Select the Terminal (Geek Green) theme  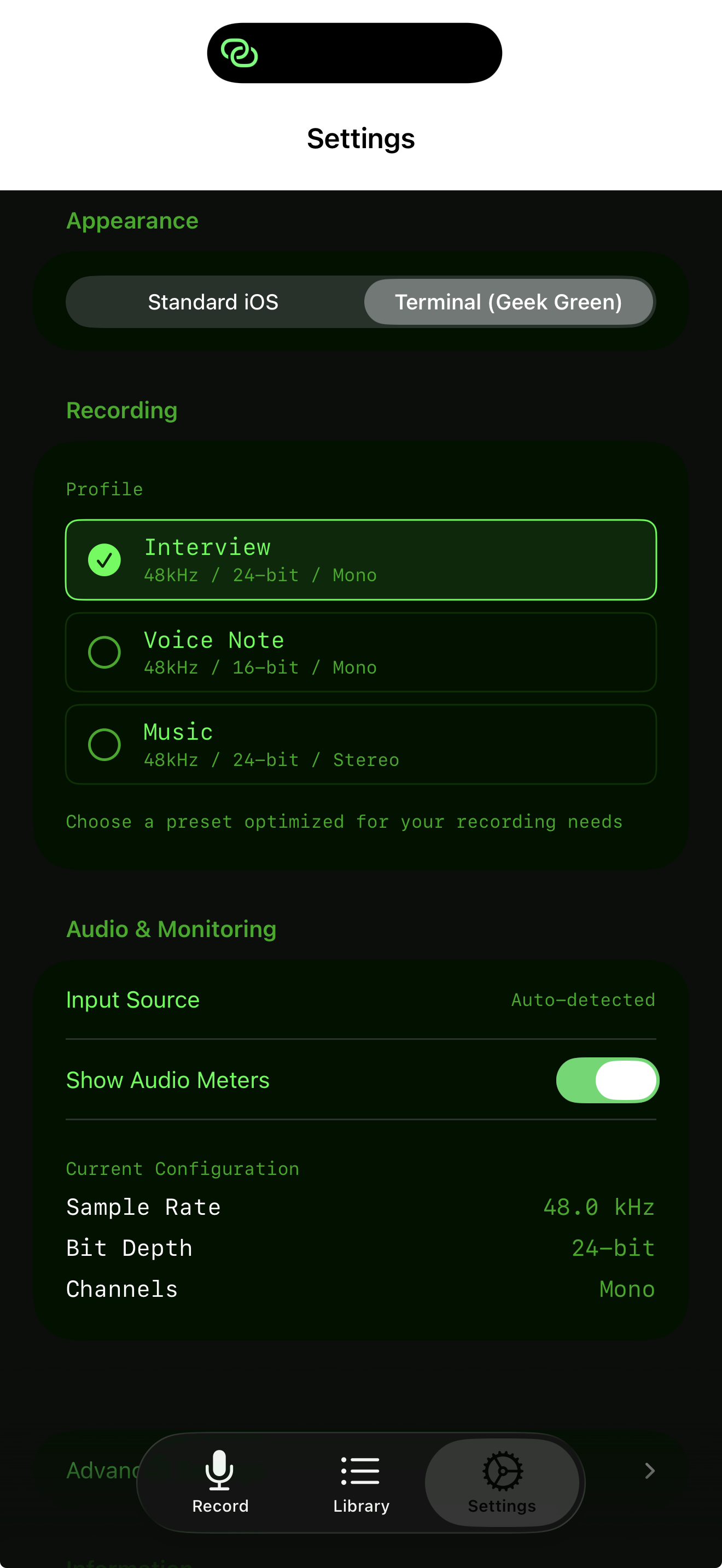[508, 301]
